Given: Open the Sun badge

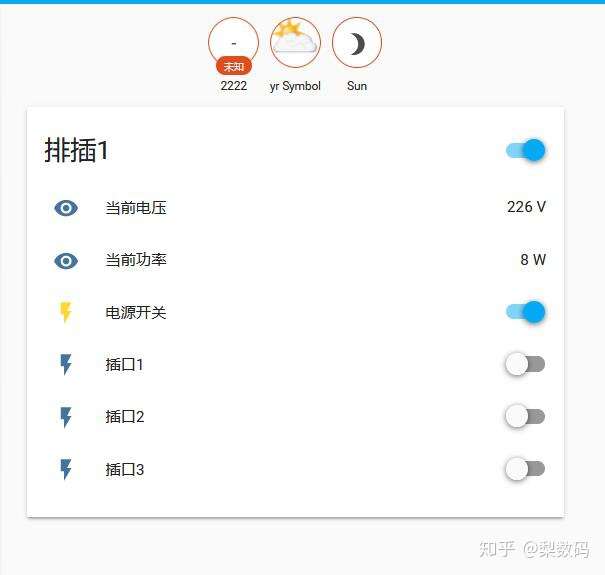Looking at the screenshot, I should 357,43.
